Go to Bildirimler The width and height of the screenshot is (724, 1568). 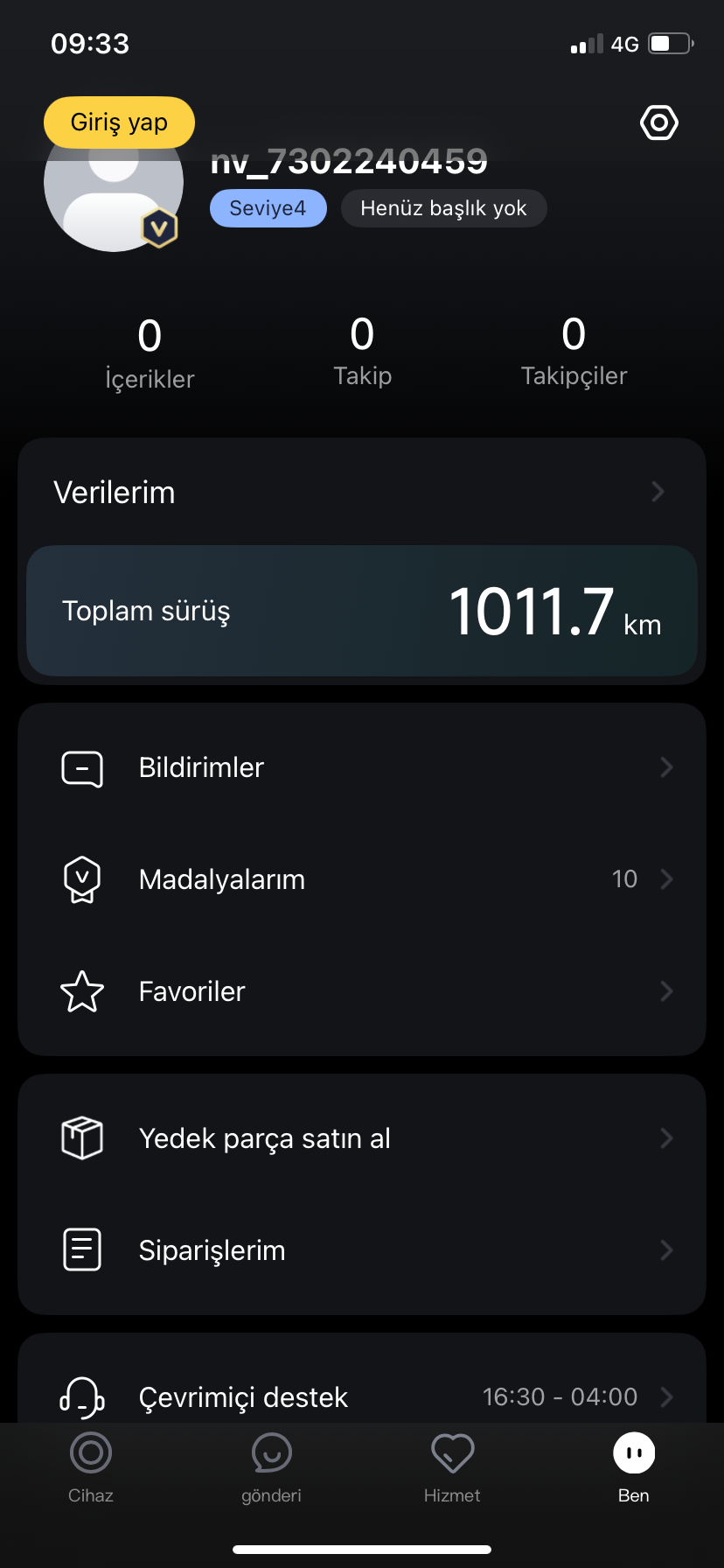pyautogui.click(x=362, y=767)
